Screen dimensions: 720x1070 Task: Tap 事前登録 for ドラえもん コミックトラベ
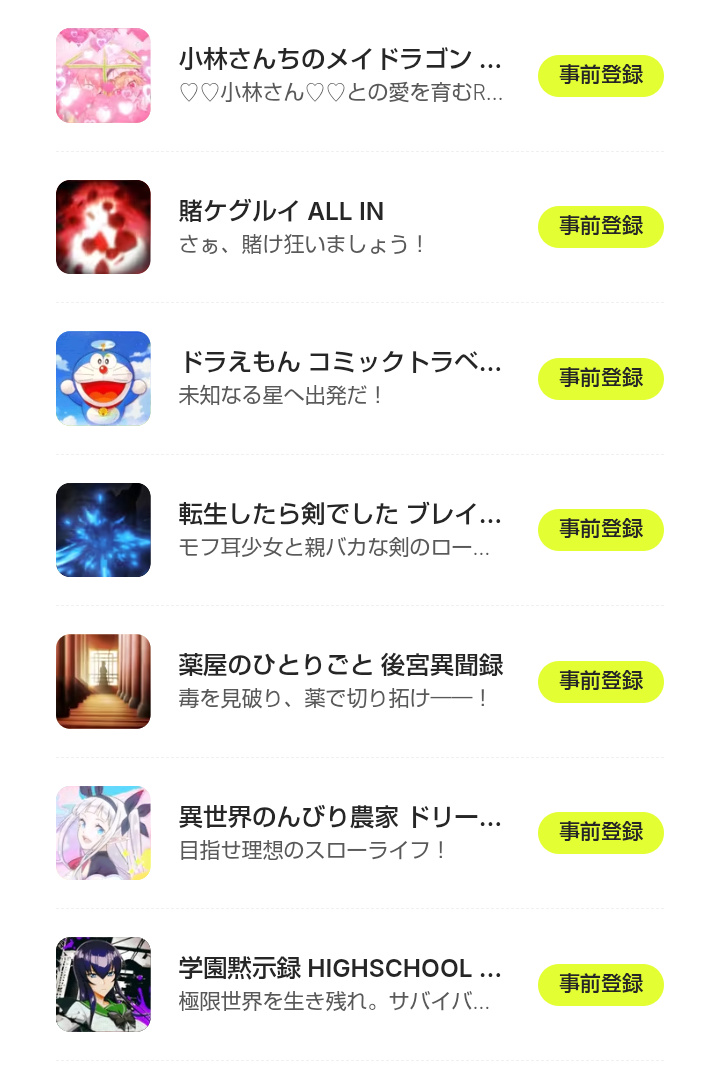pyautogui.click(x=600, y=379)
